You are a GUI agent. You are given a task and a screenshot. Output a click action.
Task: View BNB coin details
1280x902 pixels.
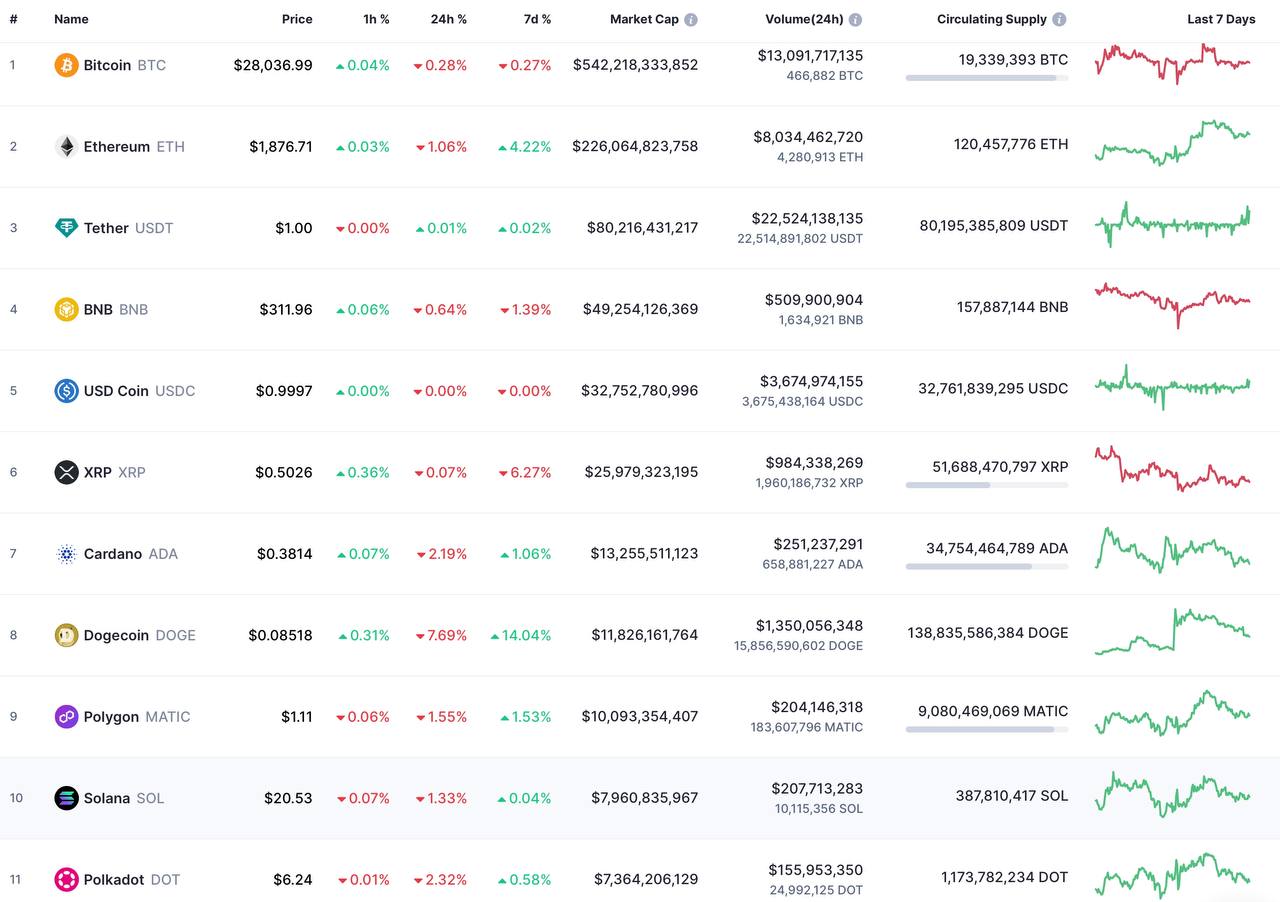click(98, 309)
